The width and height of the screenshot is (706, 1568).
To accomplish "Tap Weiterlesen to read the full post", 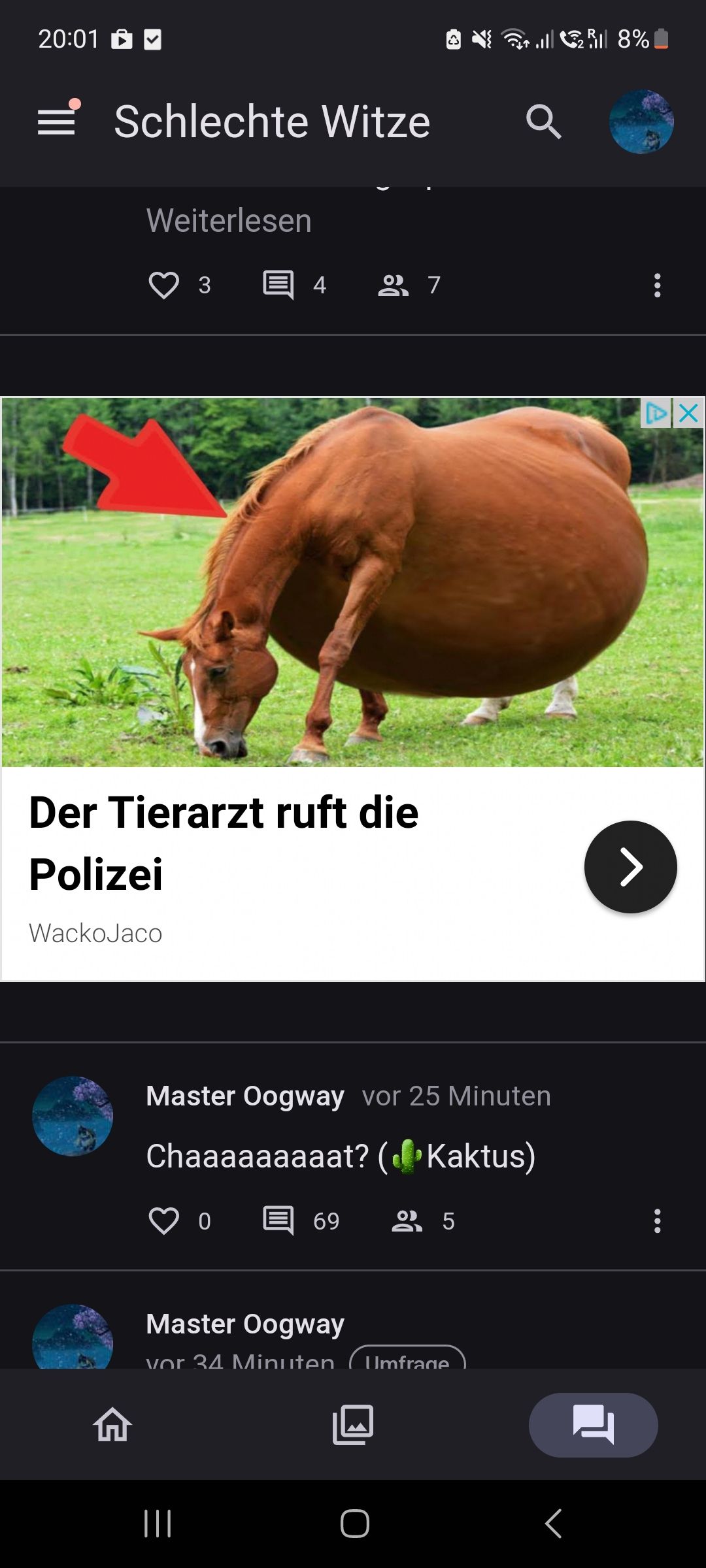I will click(229, 221).
